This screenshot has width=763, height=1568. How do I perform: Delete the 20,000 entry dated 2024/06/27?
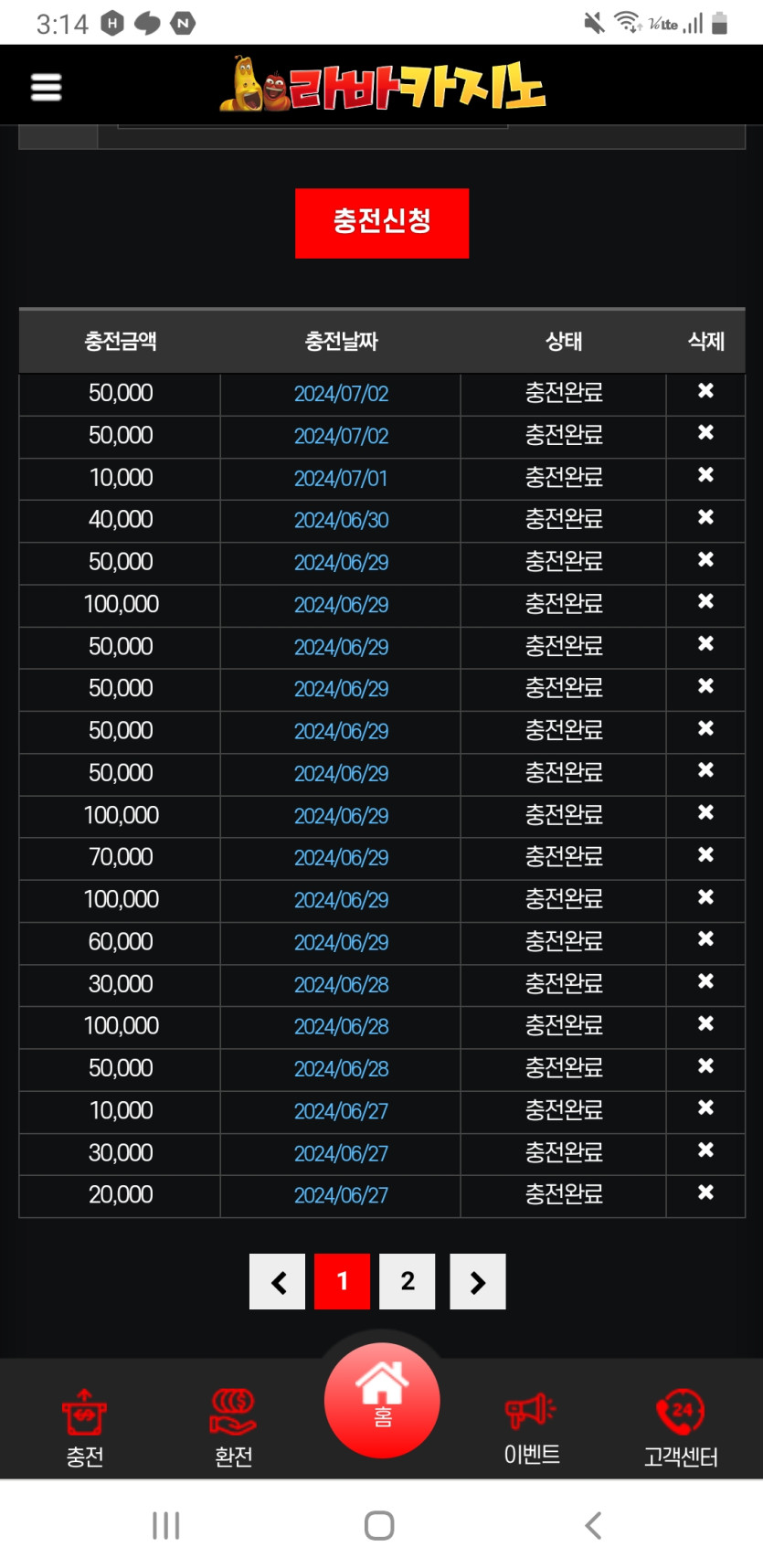coord(705,1192)
